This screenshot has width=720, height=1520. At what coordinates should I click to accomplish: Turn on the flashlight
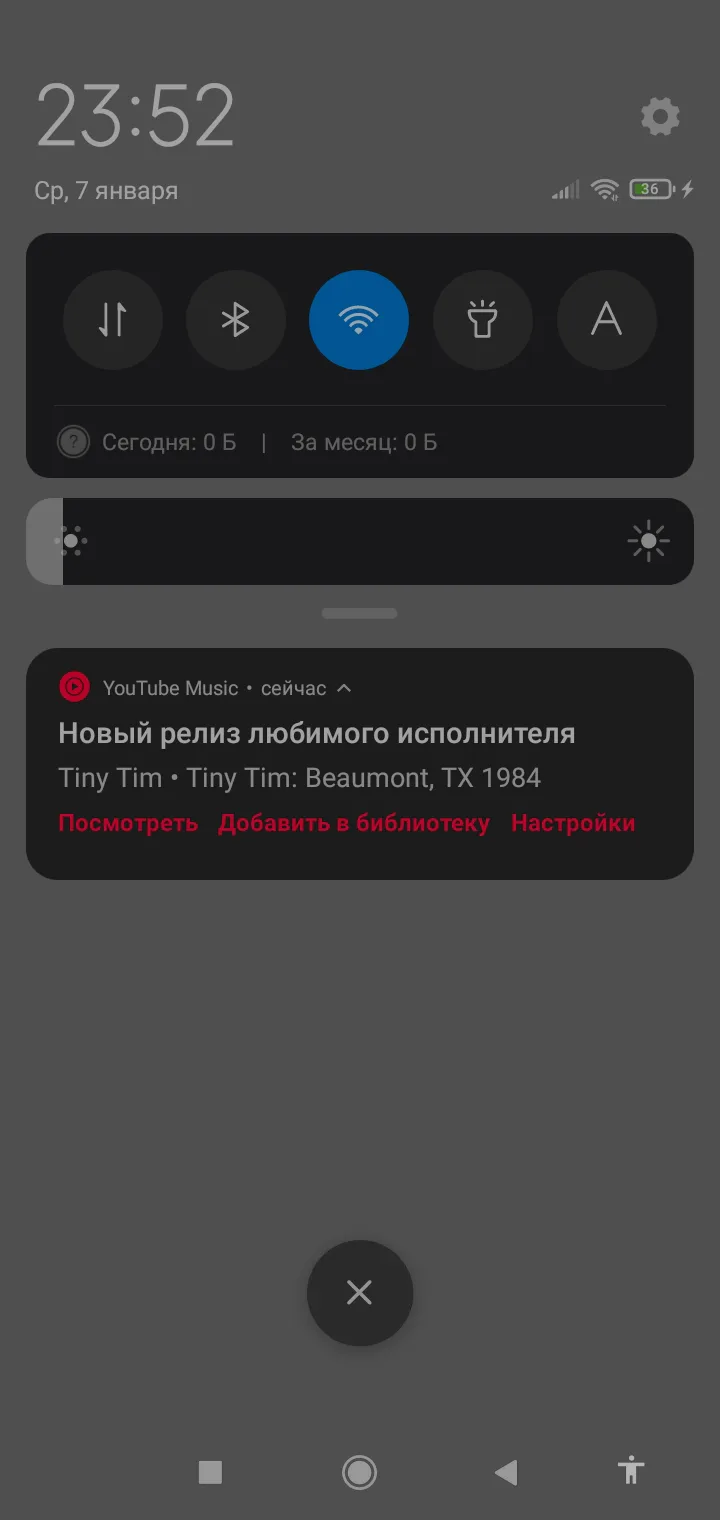tap(483, 320)
